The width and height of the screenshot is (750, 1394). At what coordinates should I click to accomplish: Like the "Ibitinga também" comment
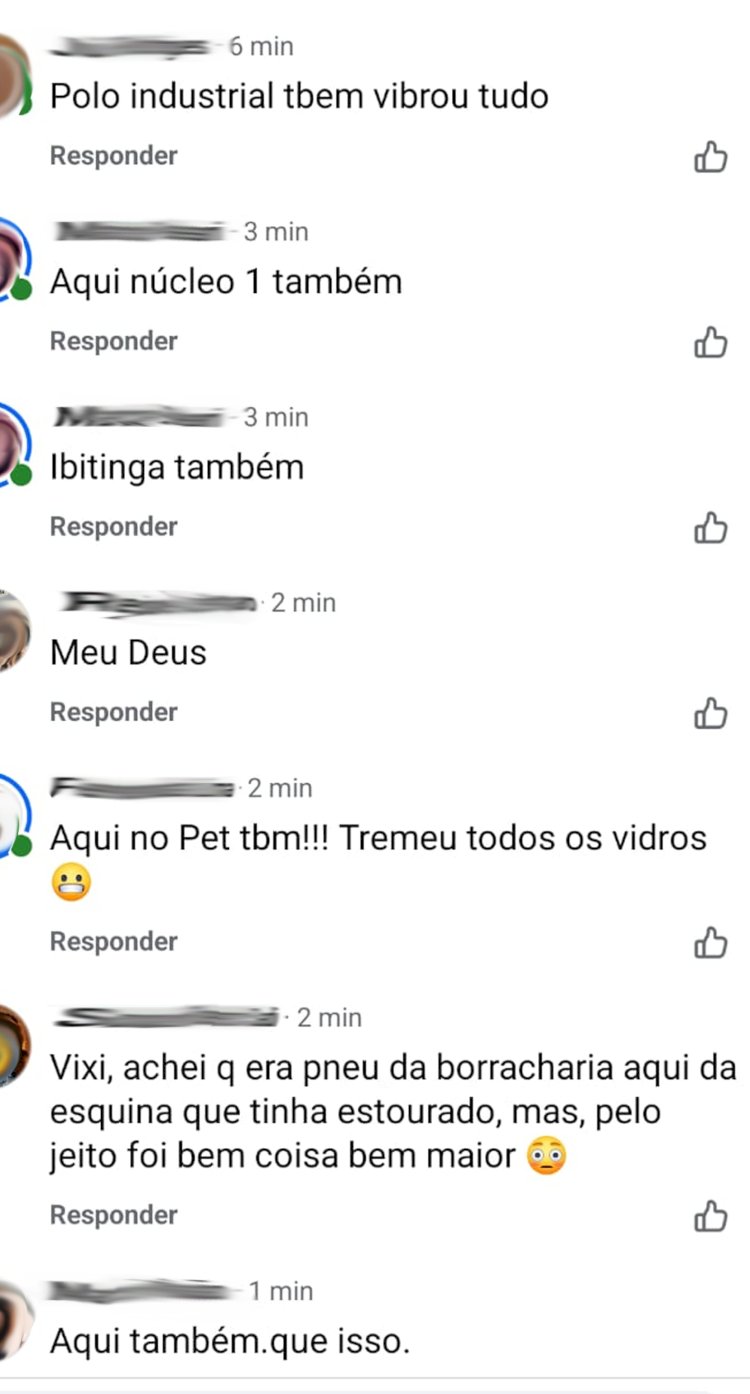[x=710, y=527]
